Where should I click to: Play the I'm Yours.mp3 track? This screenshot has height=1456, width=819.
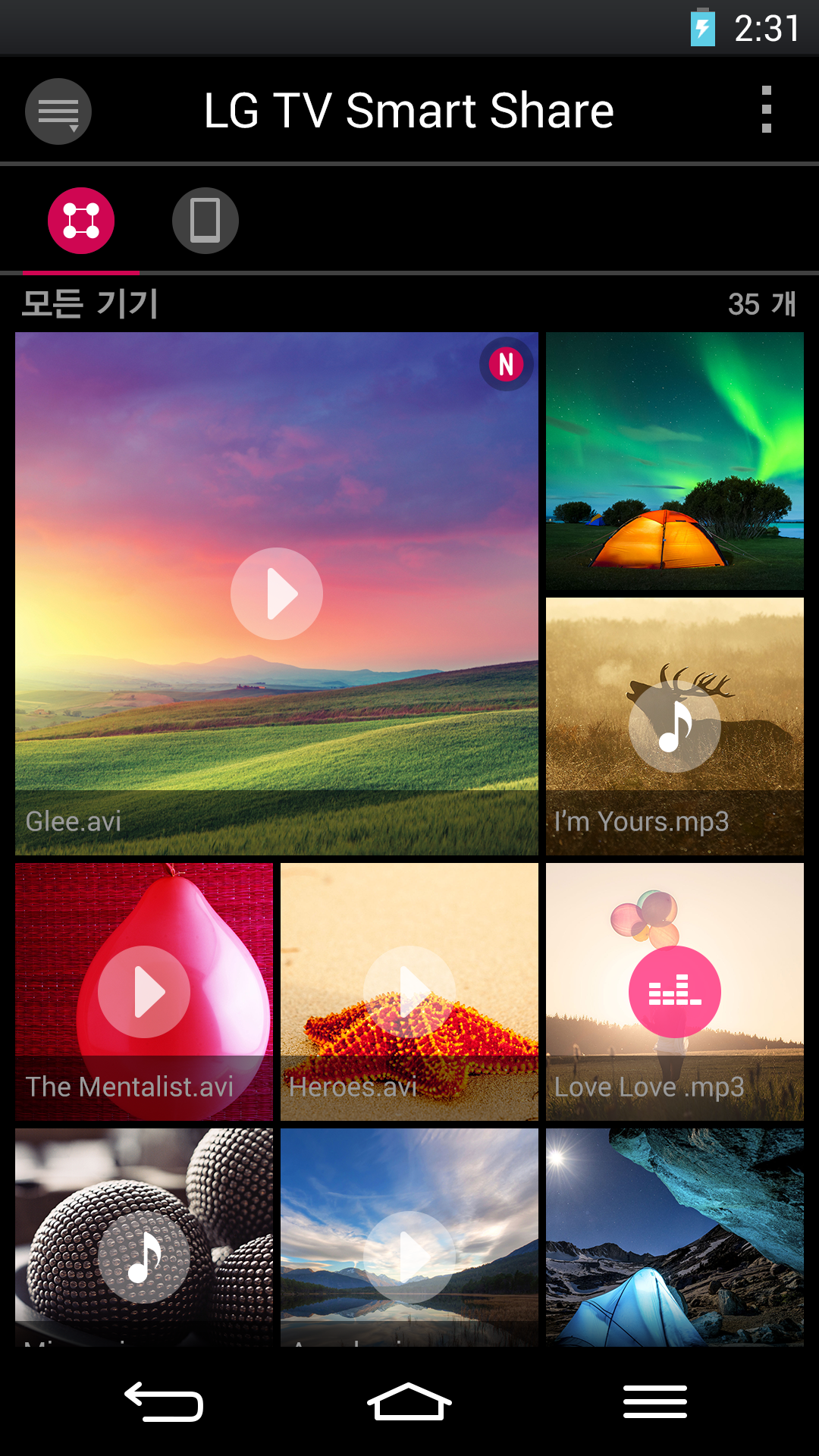coord(675,726)
